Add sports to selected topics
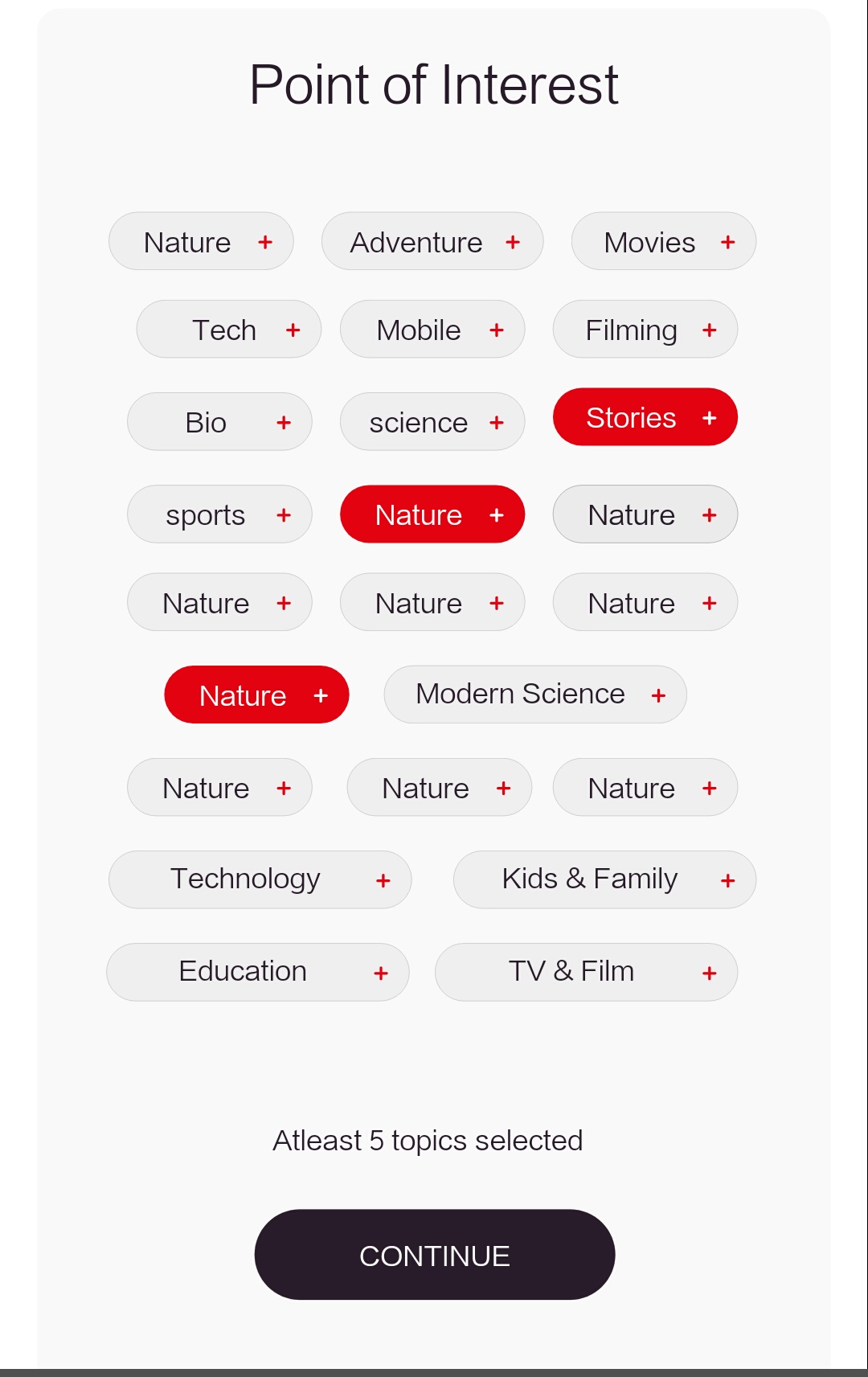 coord(219,514)
